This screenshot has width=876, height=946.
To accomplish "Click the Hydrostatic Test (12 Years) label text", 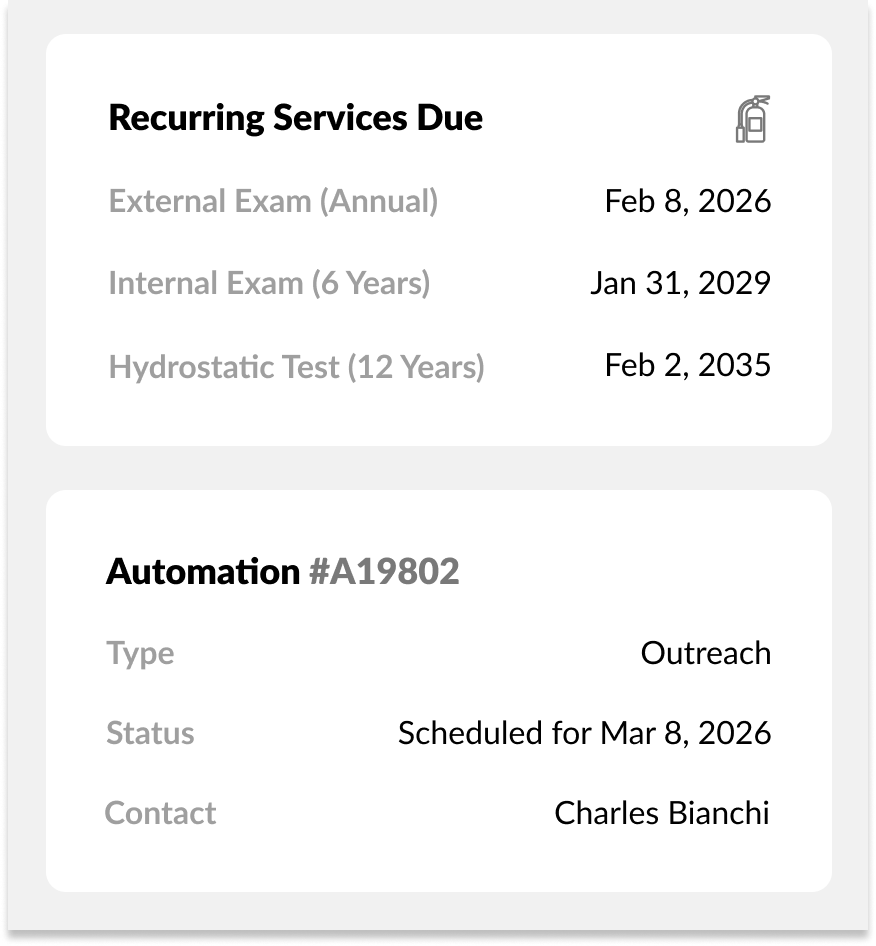I will pyautogui.click(x=299, y=365).
